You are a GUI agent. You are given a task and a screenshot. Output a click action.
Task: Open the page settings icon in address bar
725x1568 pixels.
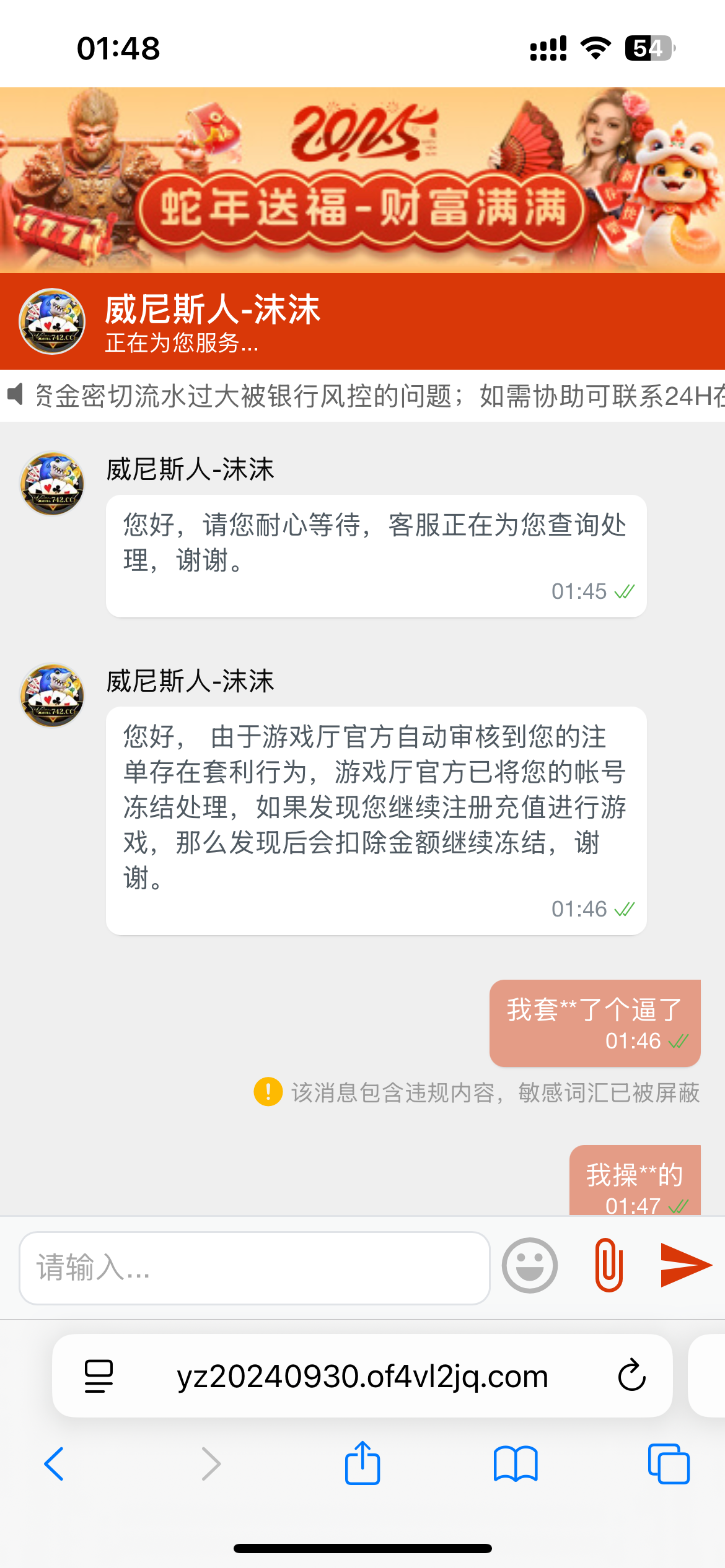(99, 1376)
